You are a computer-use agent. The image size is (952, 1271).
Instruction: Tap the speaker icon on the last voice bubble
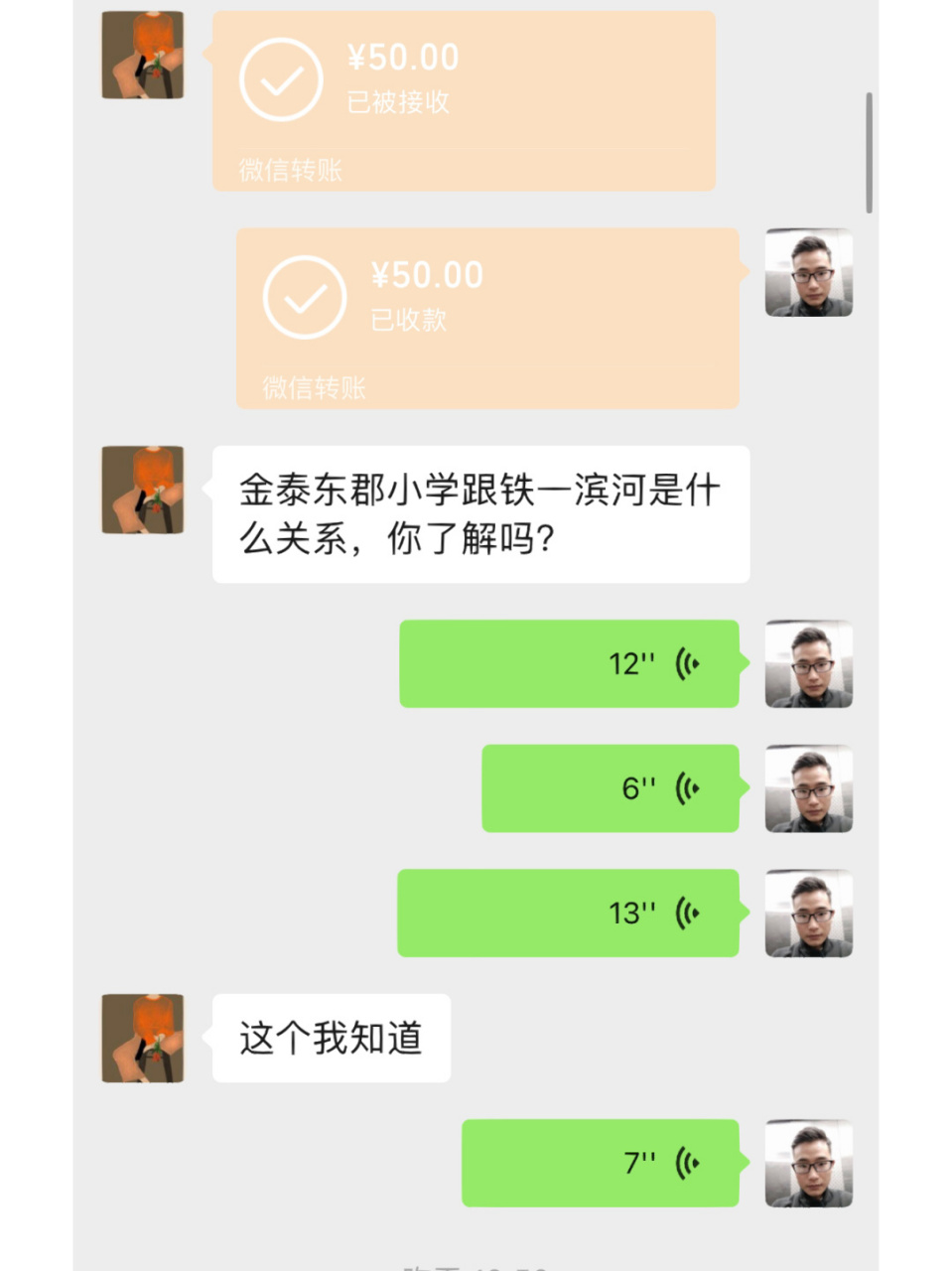point(687,1164)
